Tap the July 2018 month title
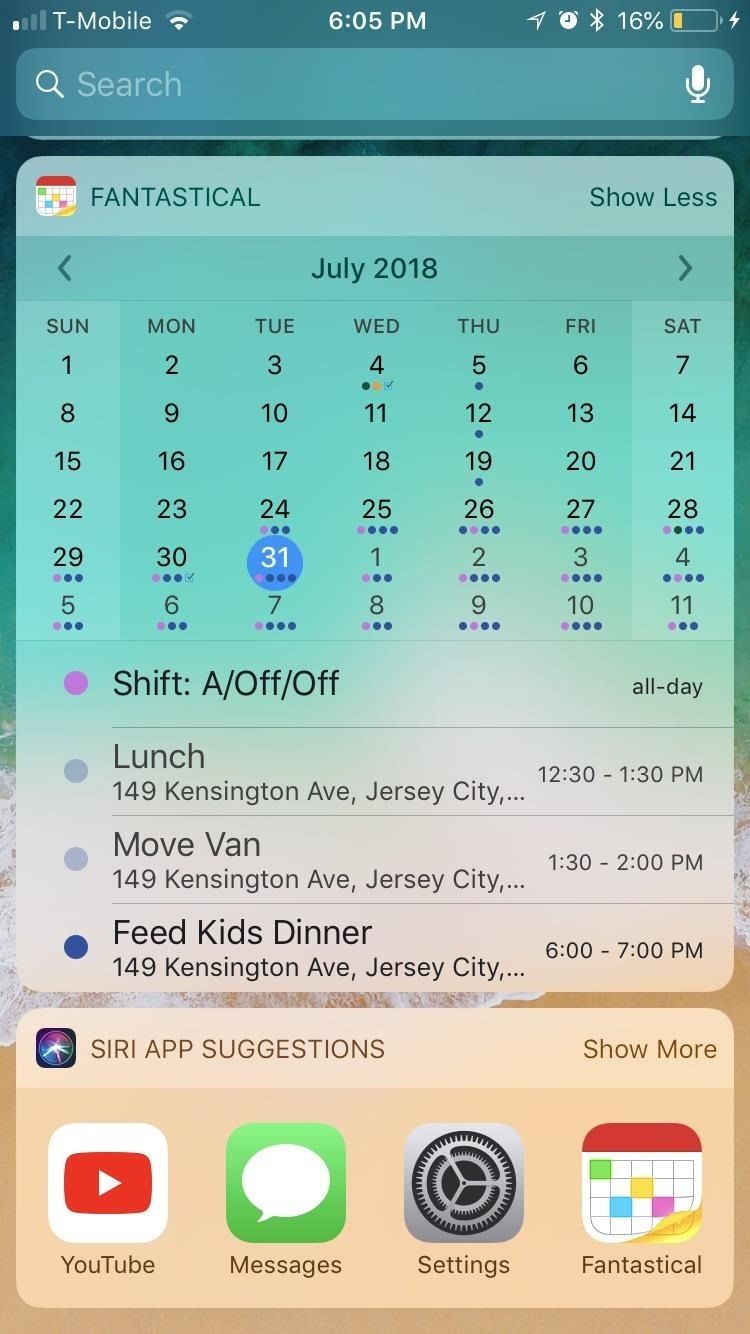The image size is (750, 1334). (375, 268)
